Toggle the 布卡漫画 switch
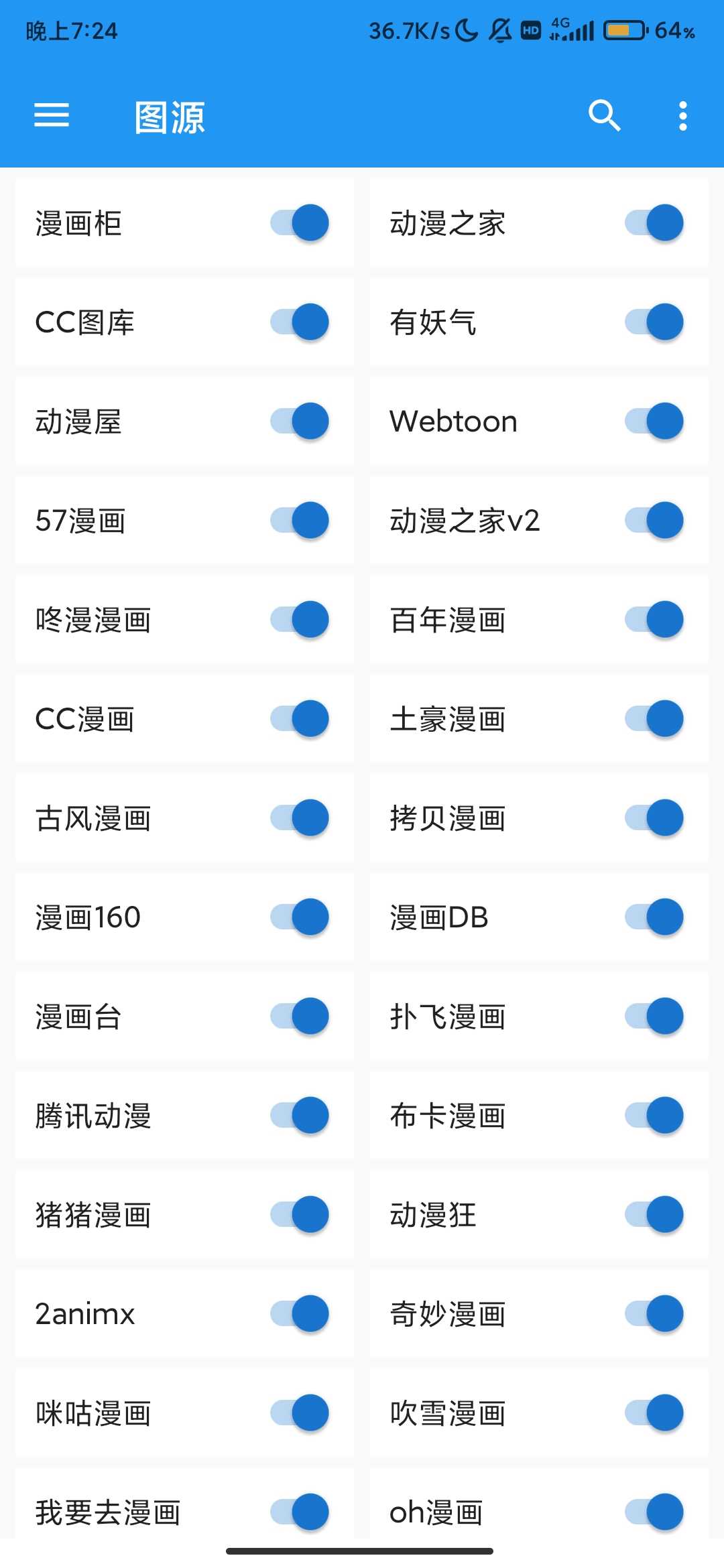 point(655,1116)
